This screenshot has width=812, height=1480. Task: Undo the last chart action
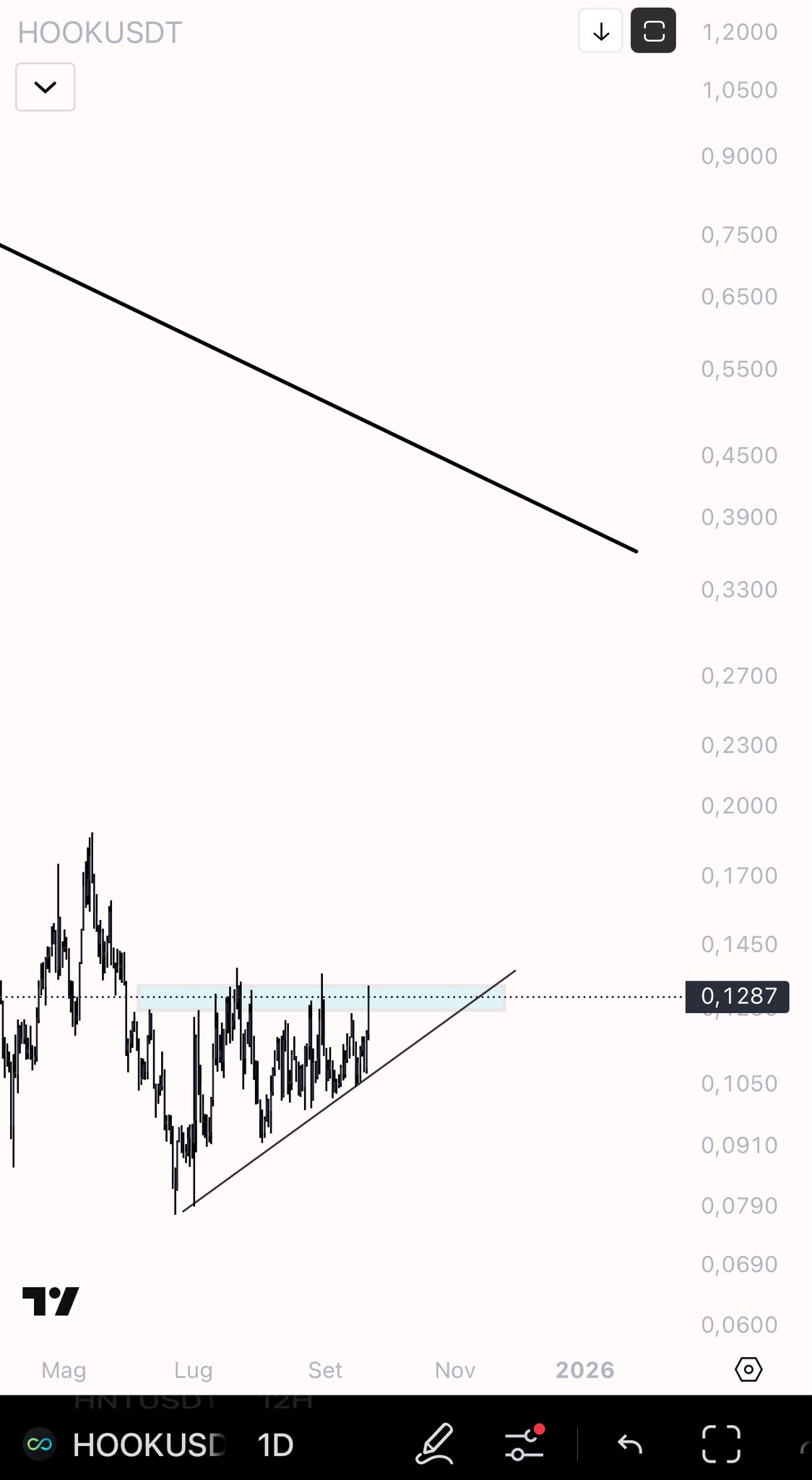click(x=629, y=1445)
